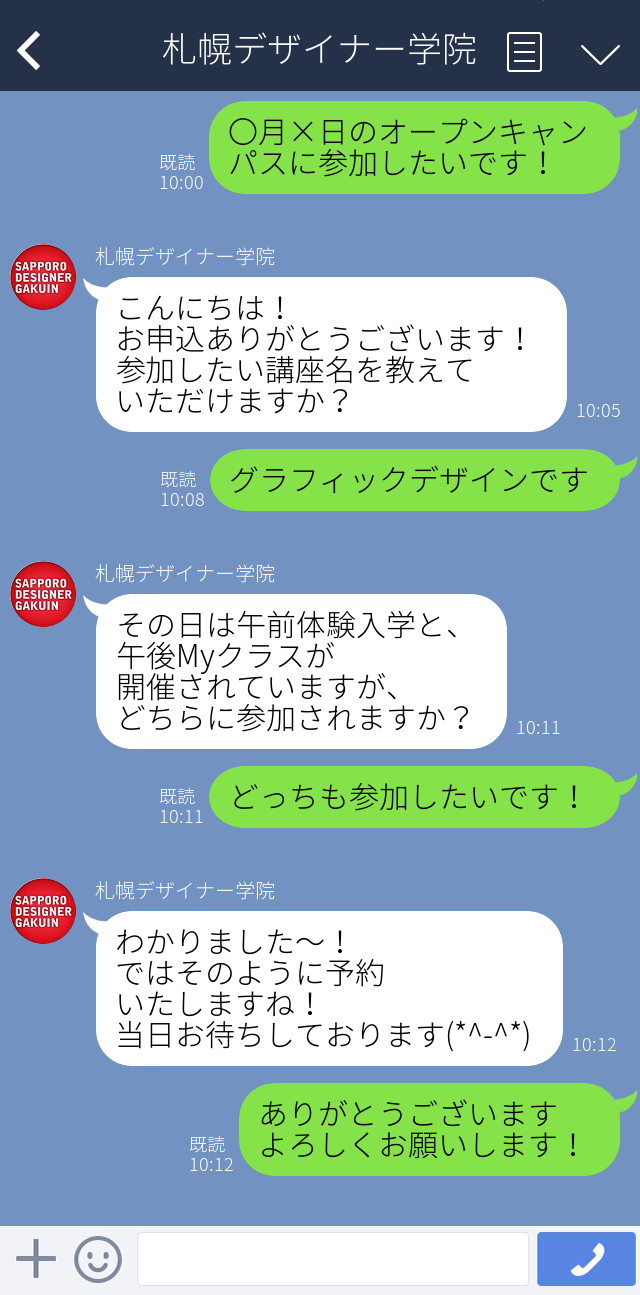This screenshot has width=640, height=1295.
Task: Open the notes list icon in header
Action: click(524, 51)
